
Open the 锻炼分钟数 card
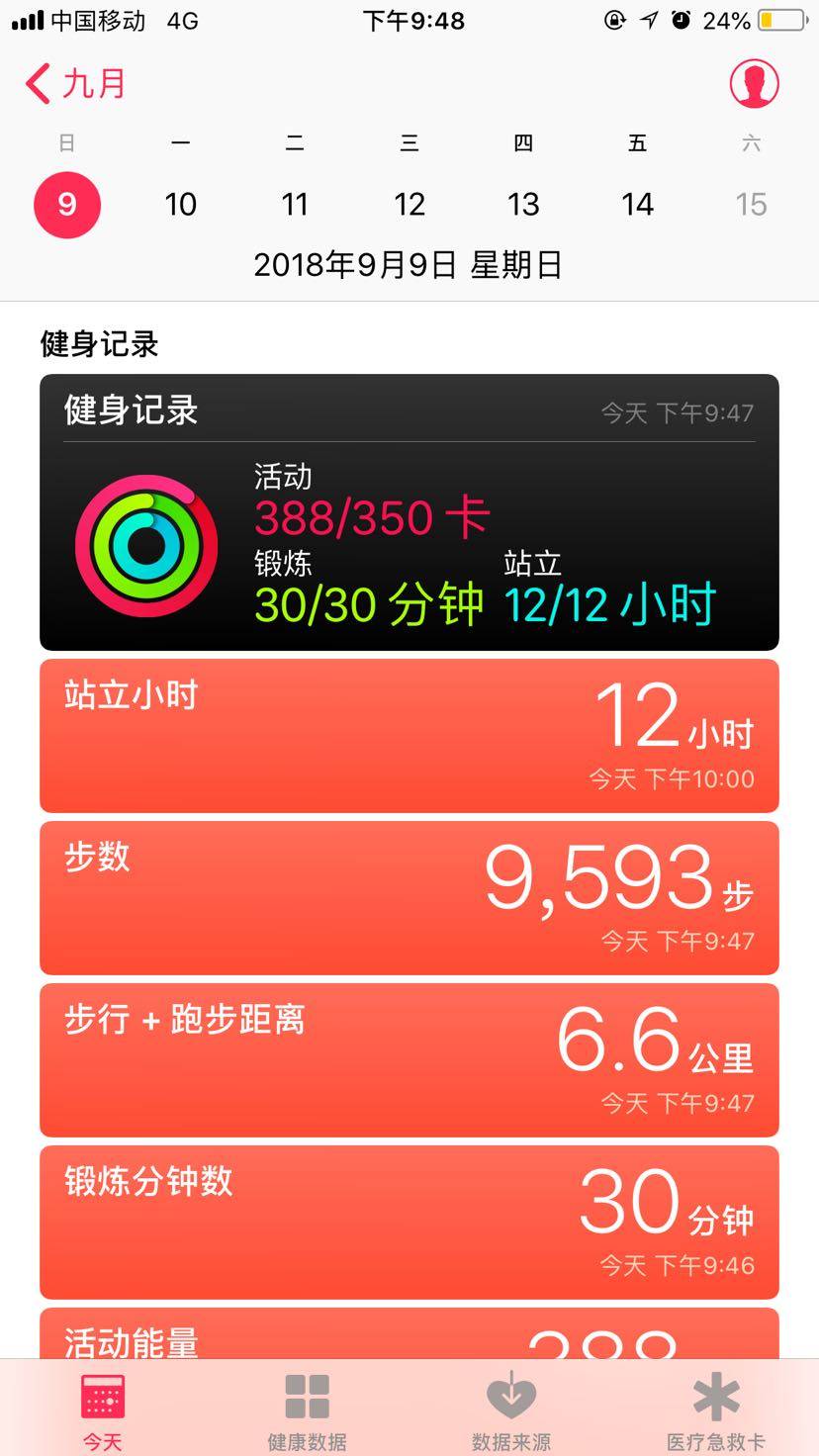(x=409, y=1223)
